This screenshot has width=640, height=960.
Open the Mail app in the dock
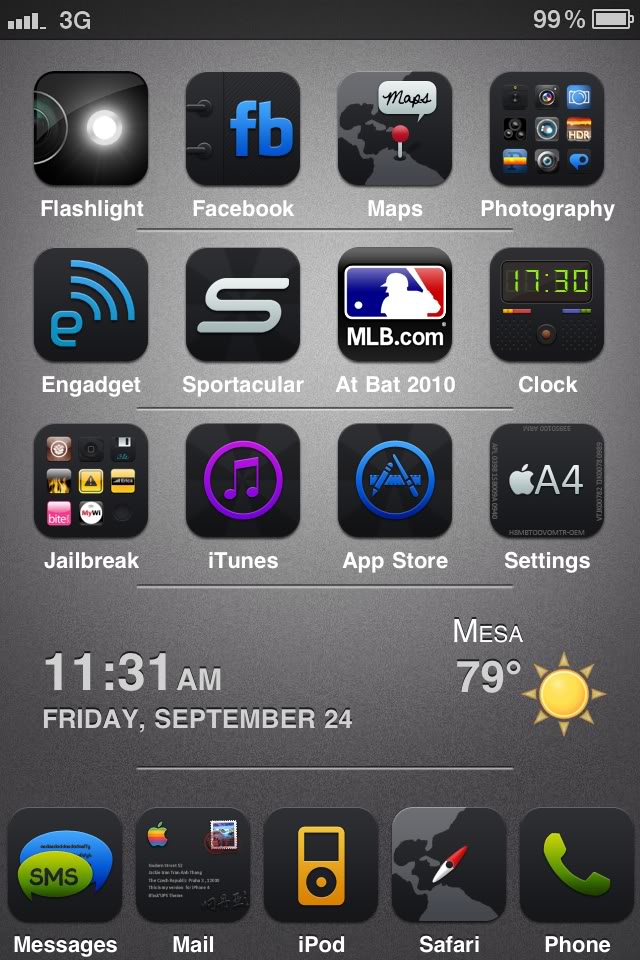tap(193, 865)
